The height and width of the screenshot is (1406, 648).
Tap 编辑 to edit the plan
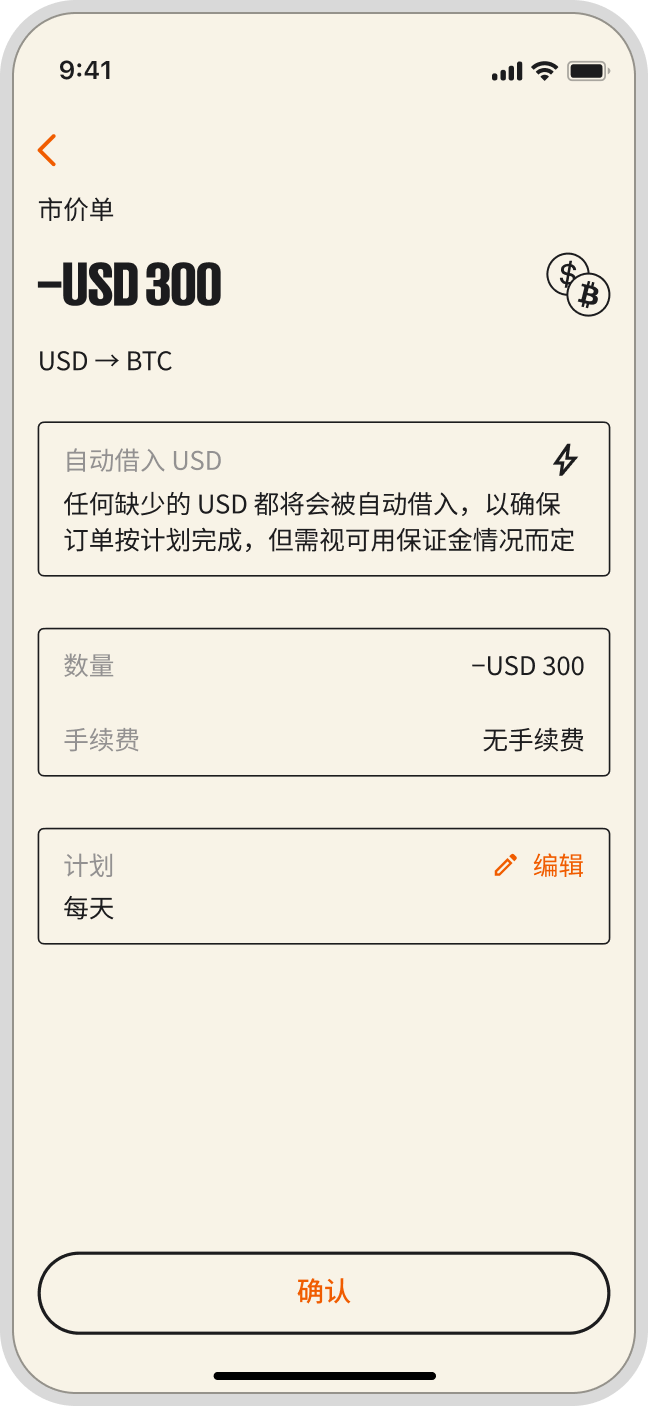pyautogui.click(x=540, y=865)
